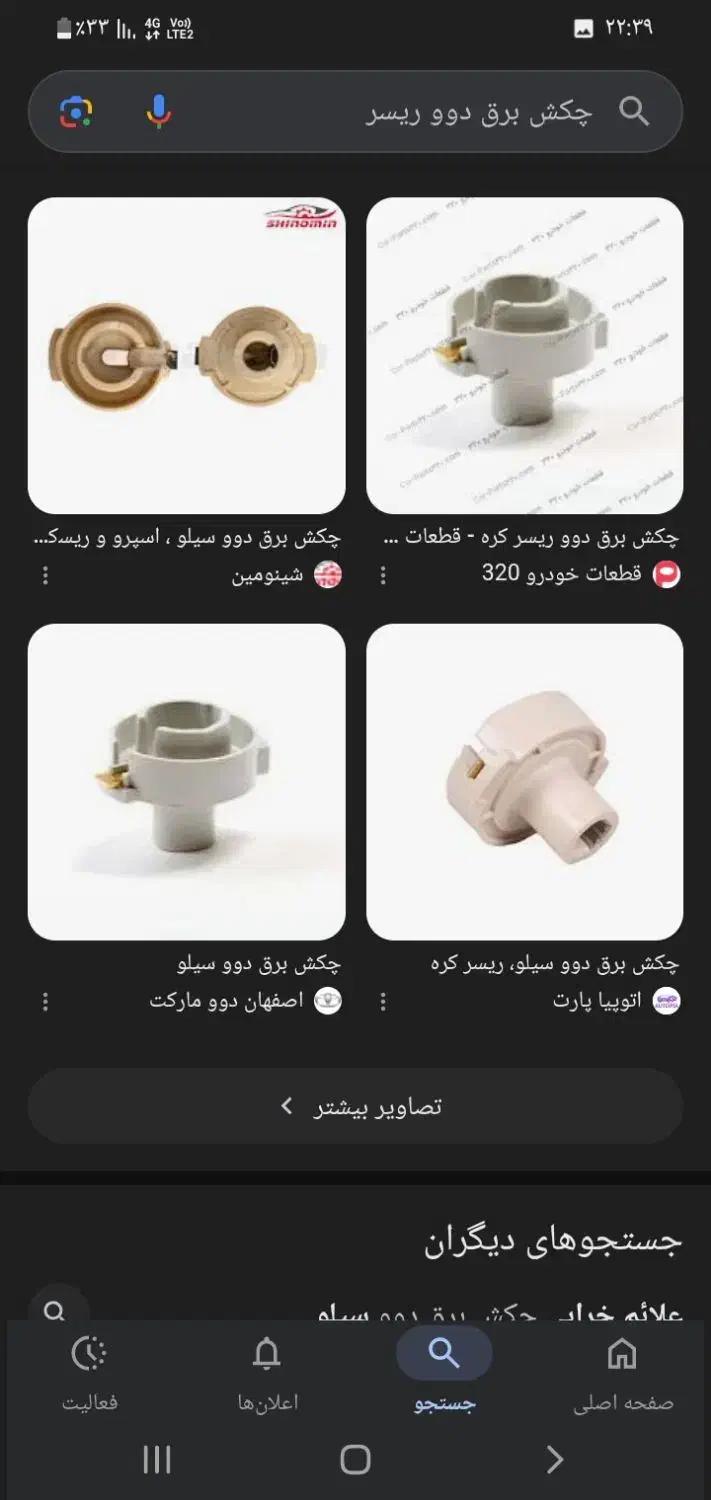Open the image result from قطعات خودرو 320
Image resolution: width=711 pixels, height=1500 pixels.
[x=525, y=356]
